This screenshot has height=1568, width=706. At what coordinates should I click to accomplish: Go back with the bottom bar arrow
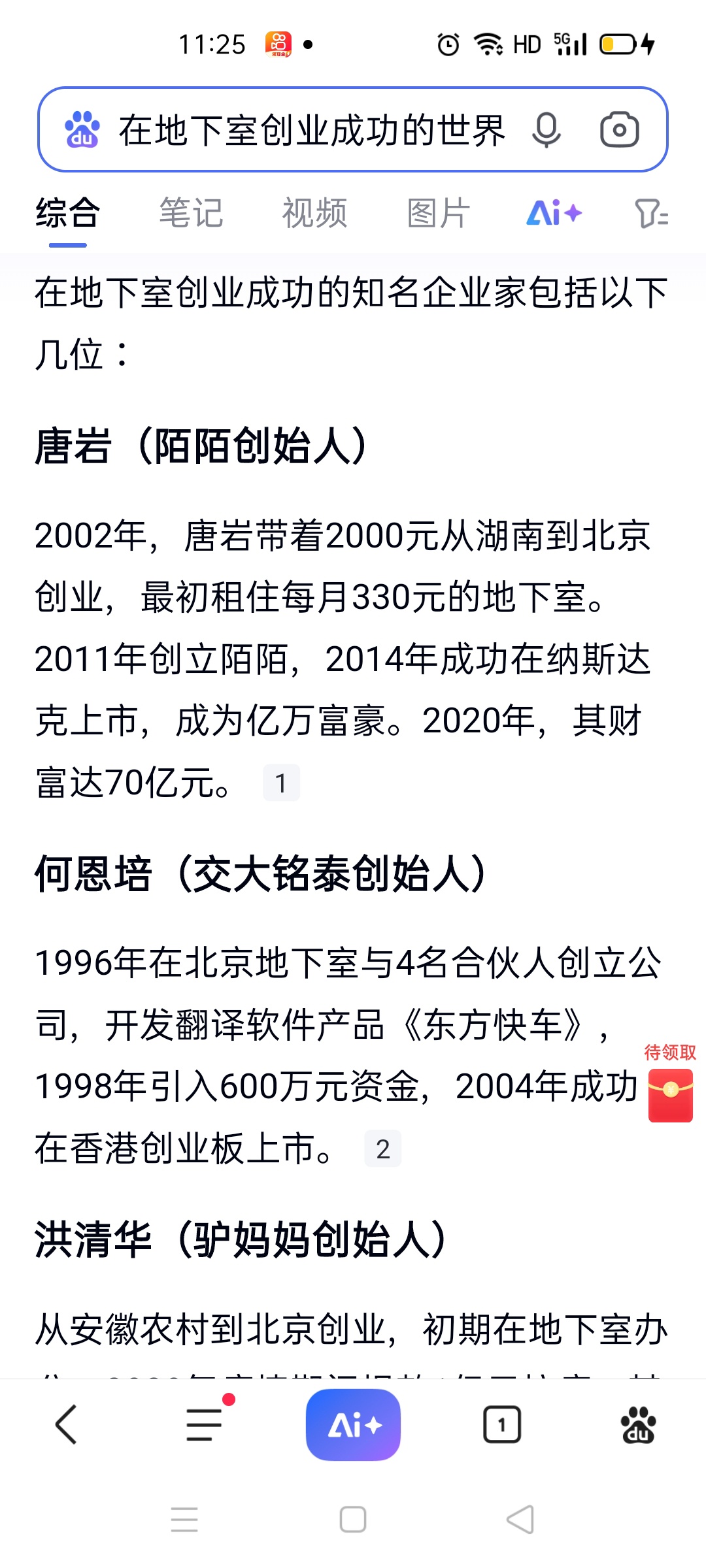pos(67,1424)
